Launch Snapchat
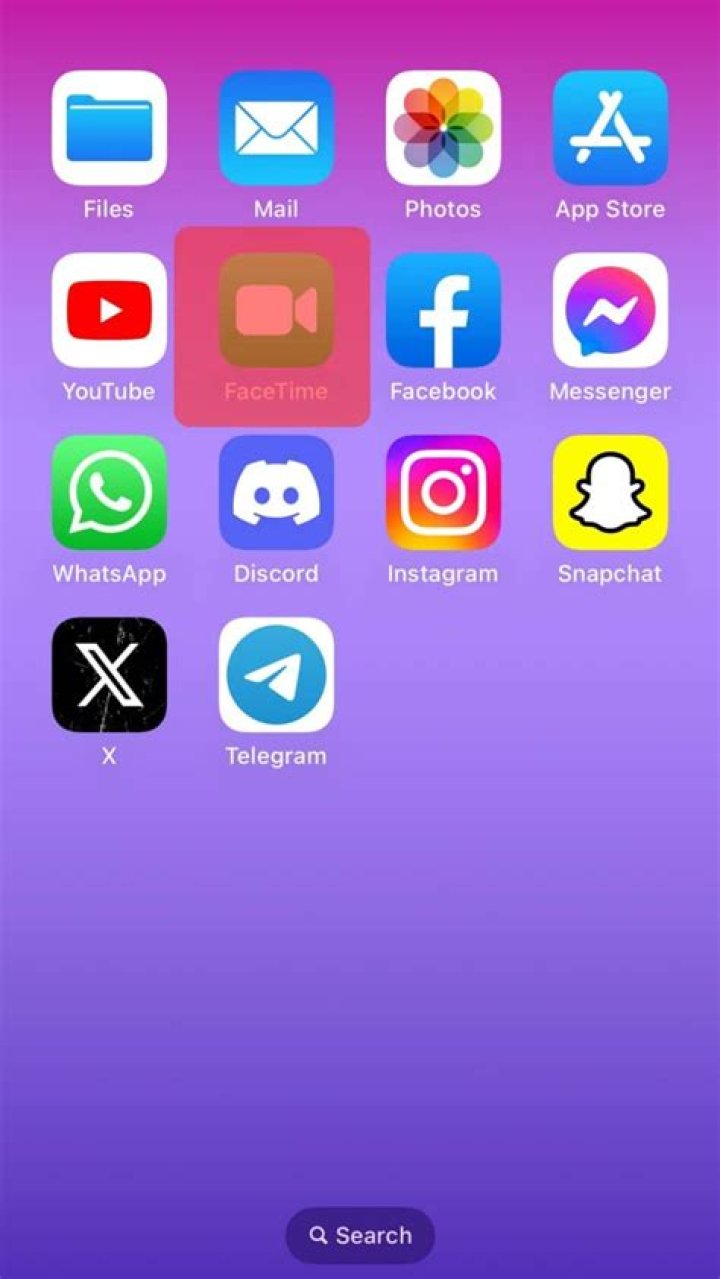 610,492
